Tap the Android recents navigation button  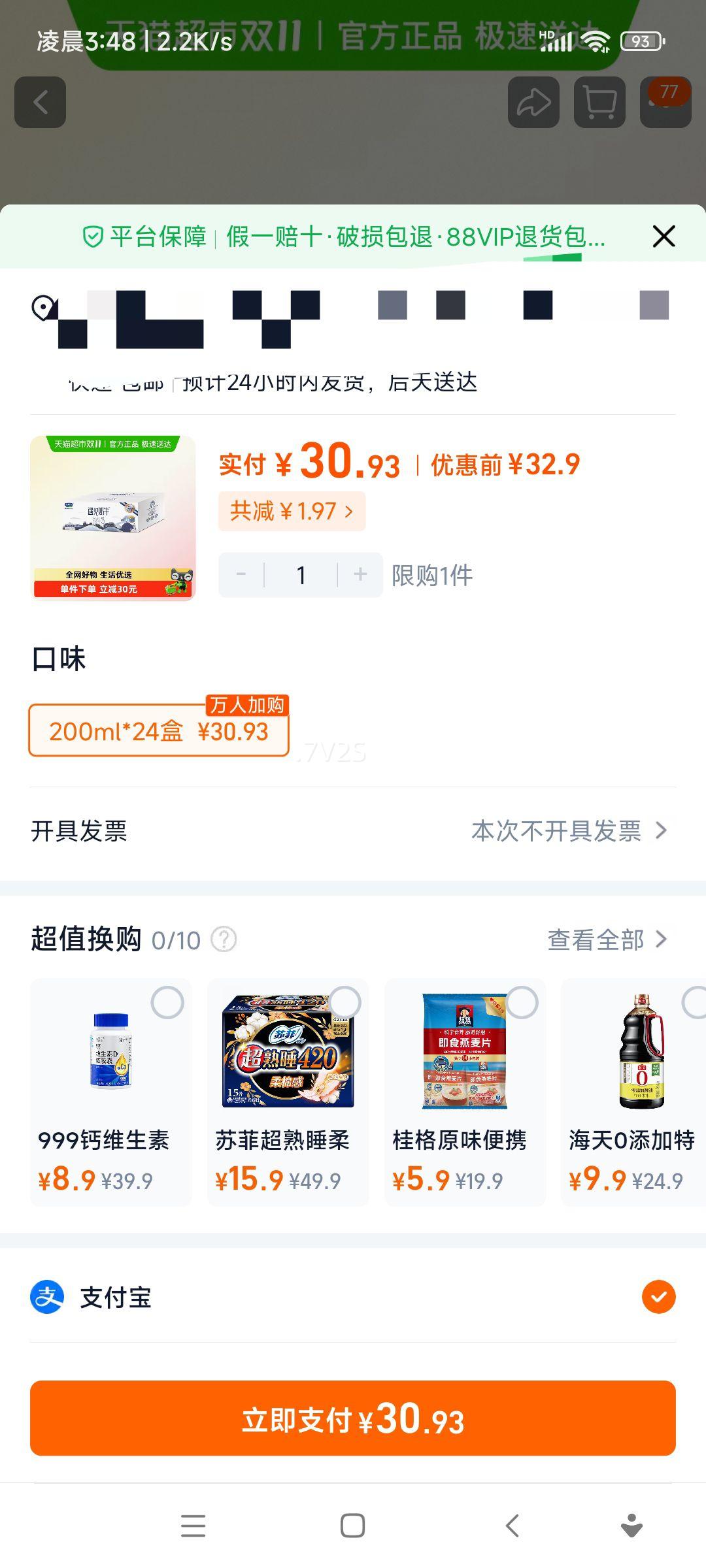(193, 1527)
